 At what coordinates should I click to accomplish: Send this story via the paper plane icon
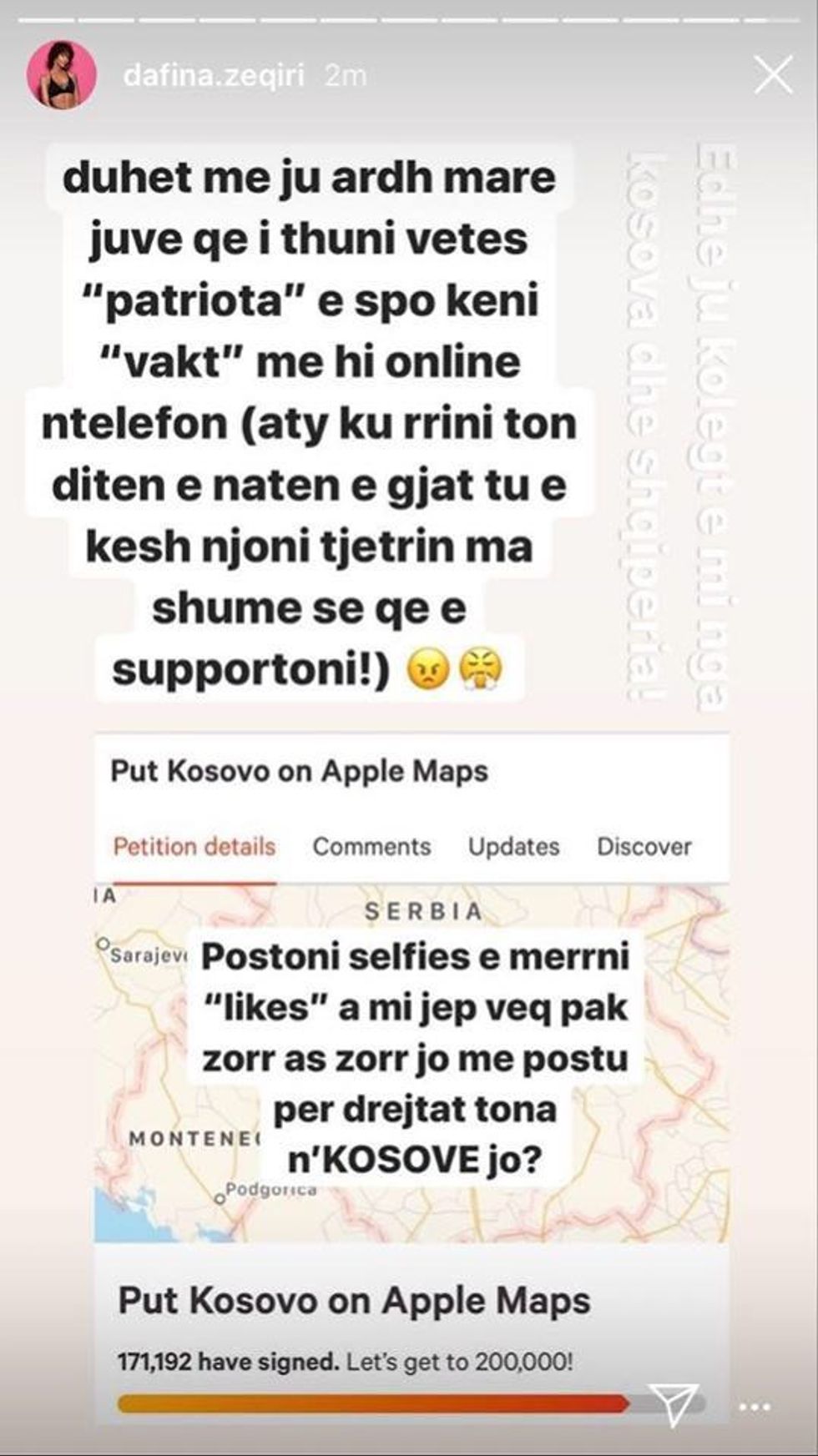pyautogui.click(x=673, y=1404)
